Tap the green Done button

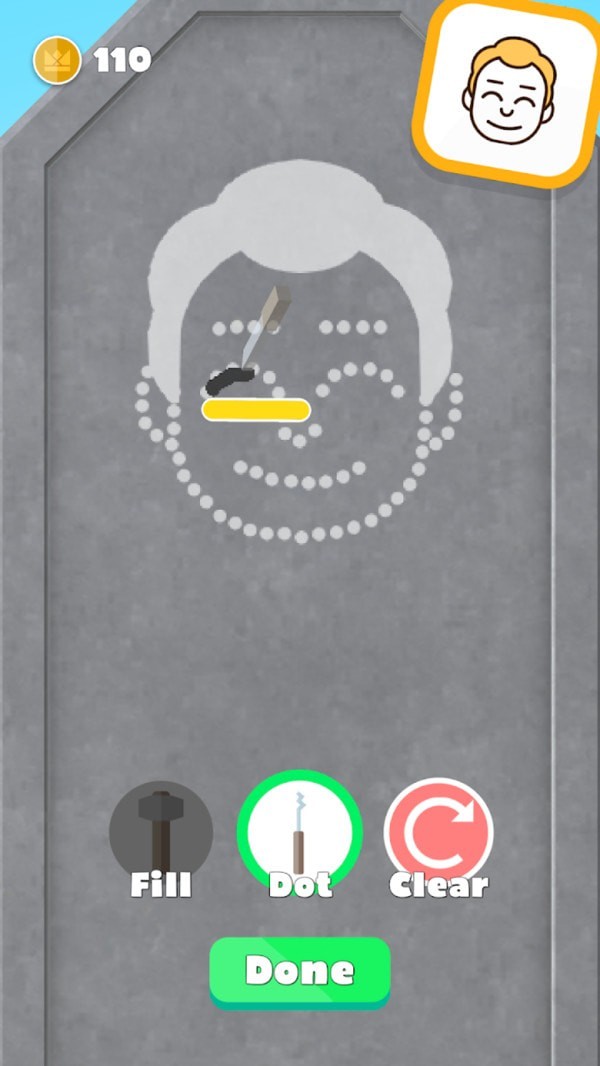click(299, 971)
